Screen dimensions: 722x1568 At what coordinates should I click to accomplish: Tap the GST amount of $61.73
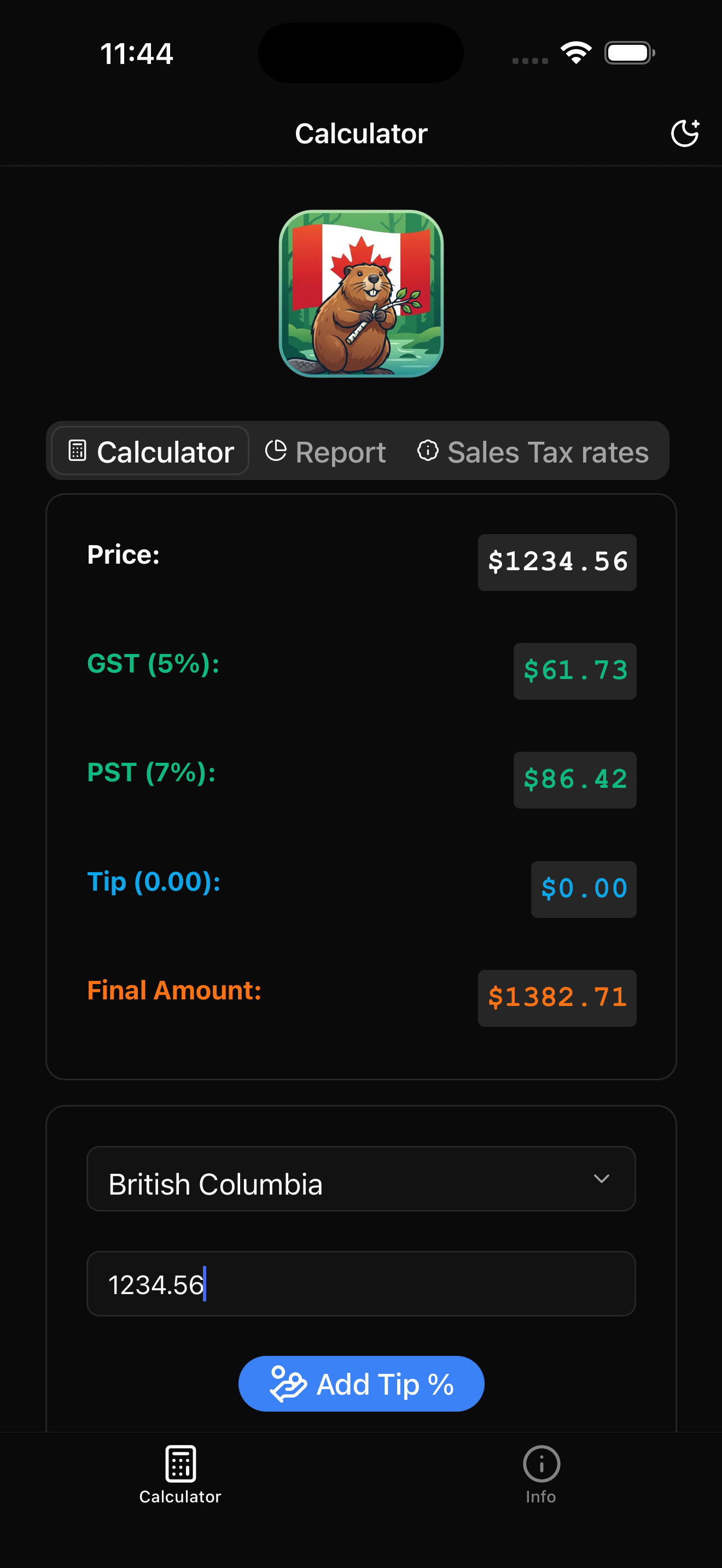point(574,671)
